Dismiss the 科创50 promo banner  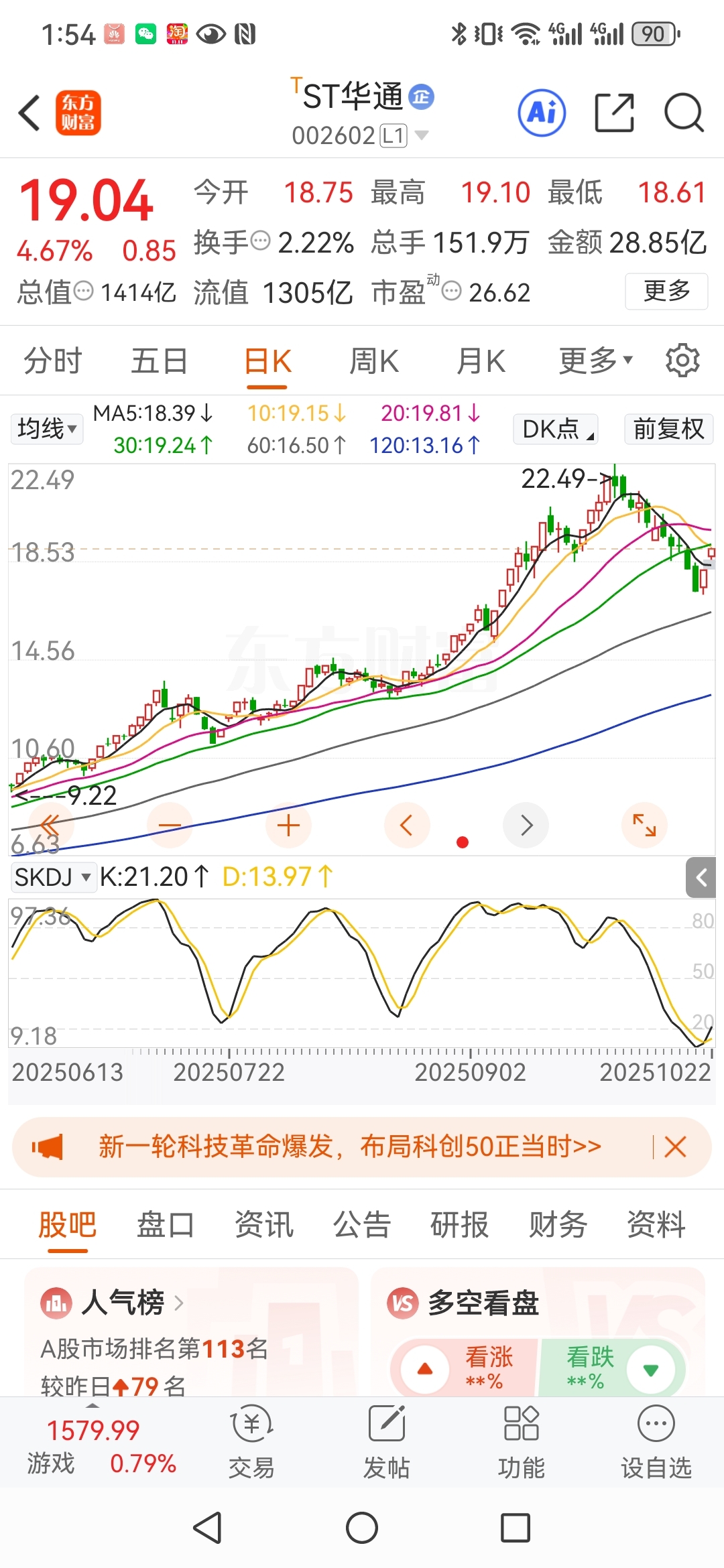pos(675,1147)
